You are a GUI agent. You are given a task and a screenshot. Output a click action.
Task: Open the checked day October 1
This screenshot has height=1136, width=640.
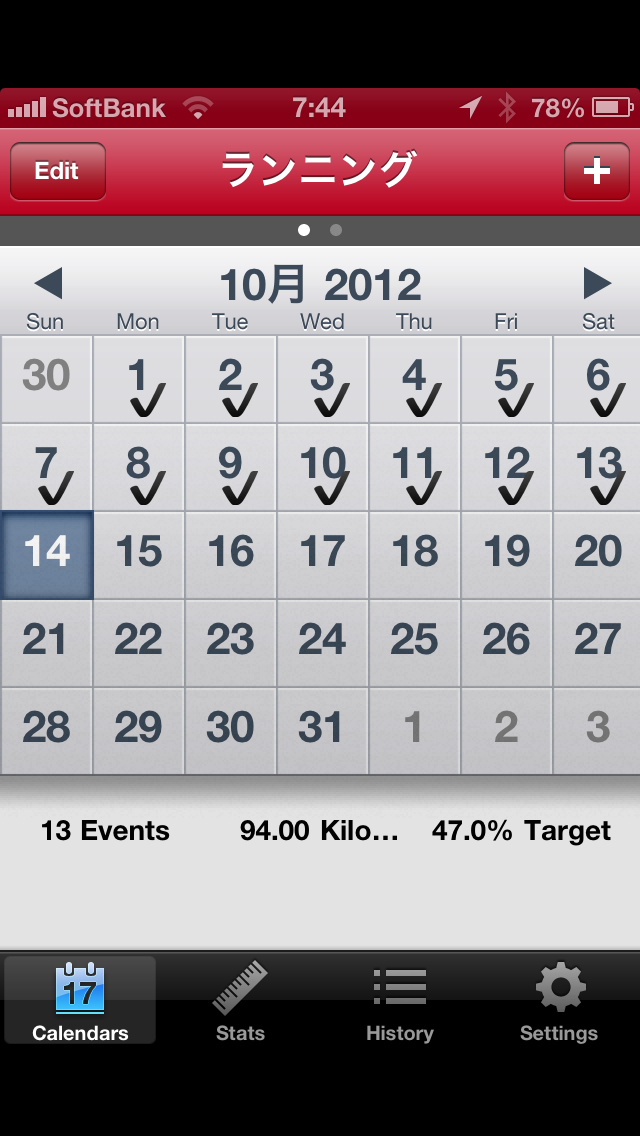point(138,379)
